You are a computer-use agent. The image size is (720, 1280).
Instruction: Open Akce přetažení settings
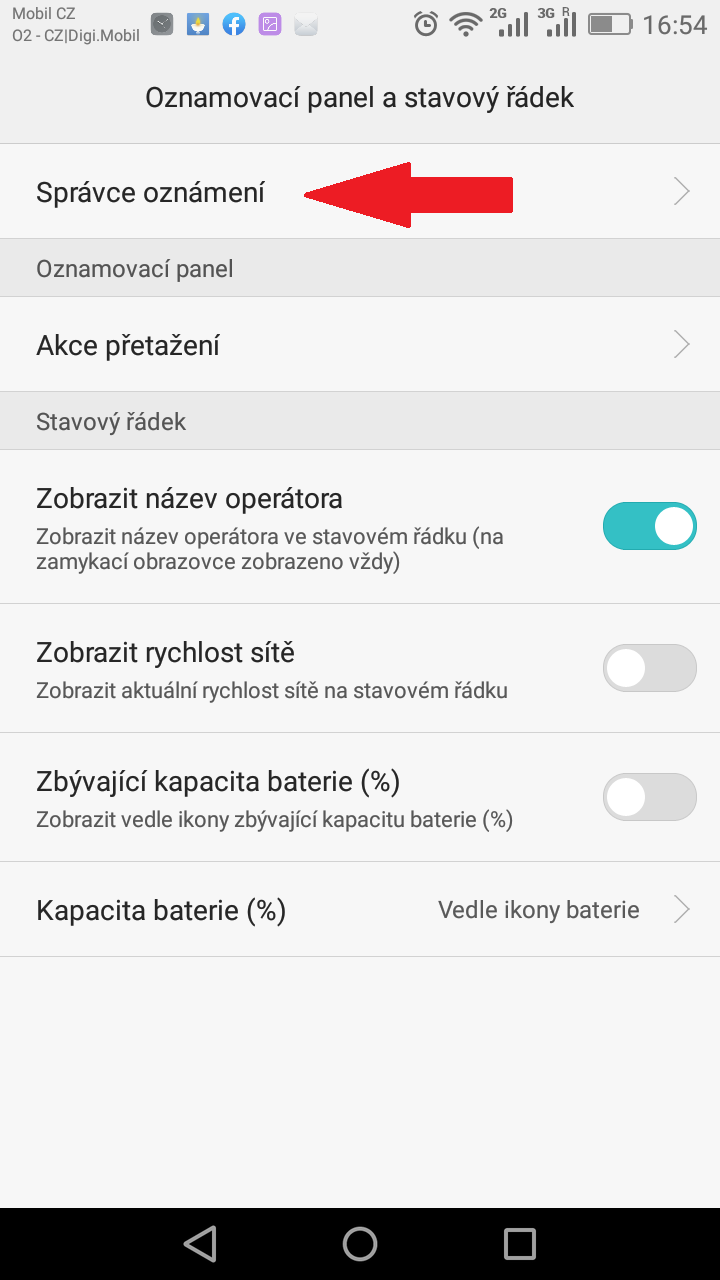click(360, 345)
